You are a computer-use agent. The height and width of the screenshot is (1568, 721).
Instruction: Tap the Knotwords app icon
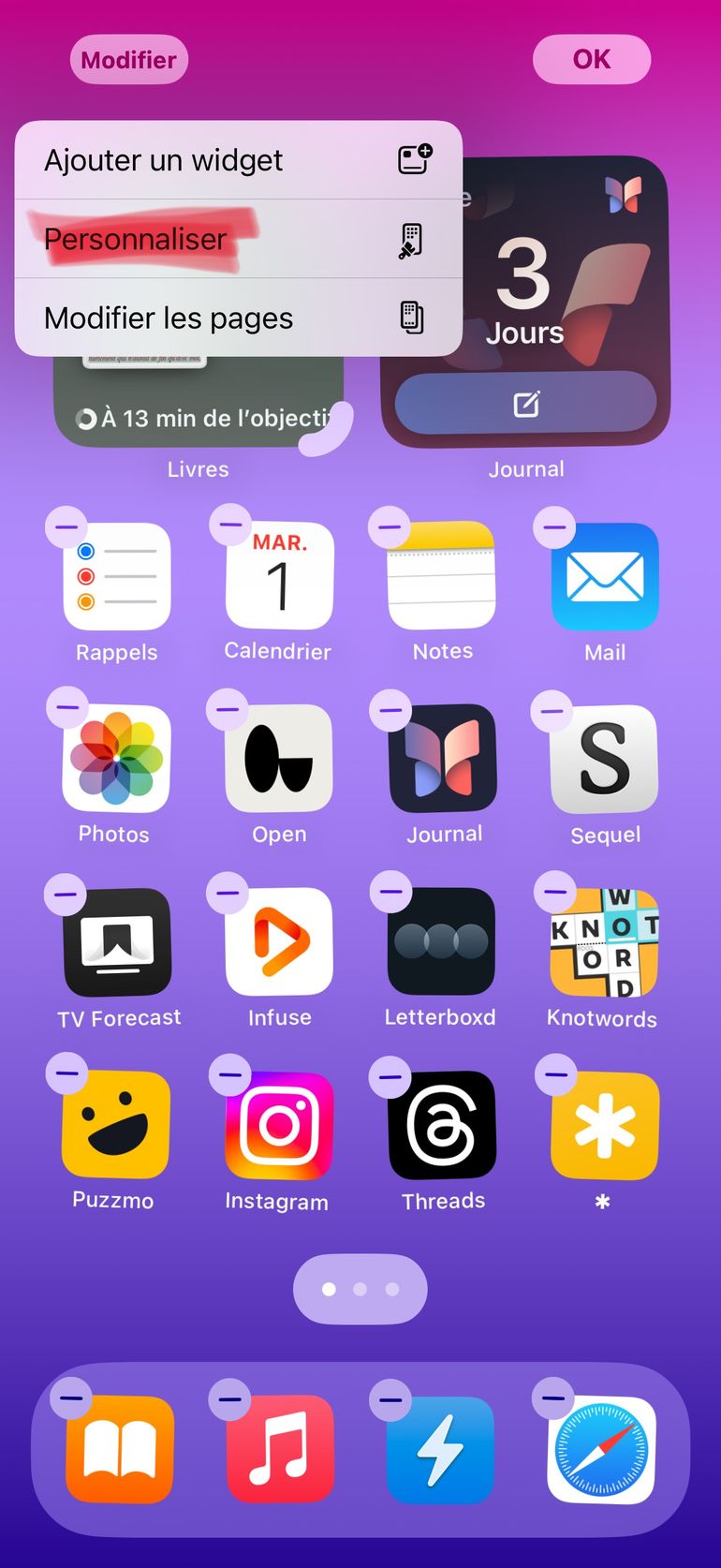pyautogui.click(x=605, y=941)
